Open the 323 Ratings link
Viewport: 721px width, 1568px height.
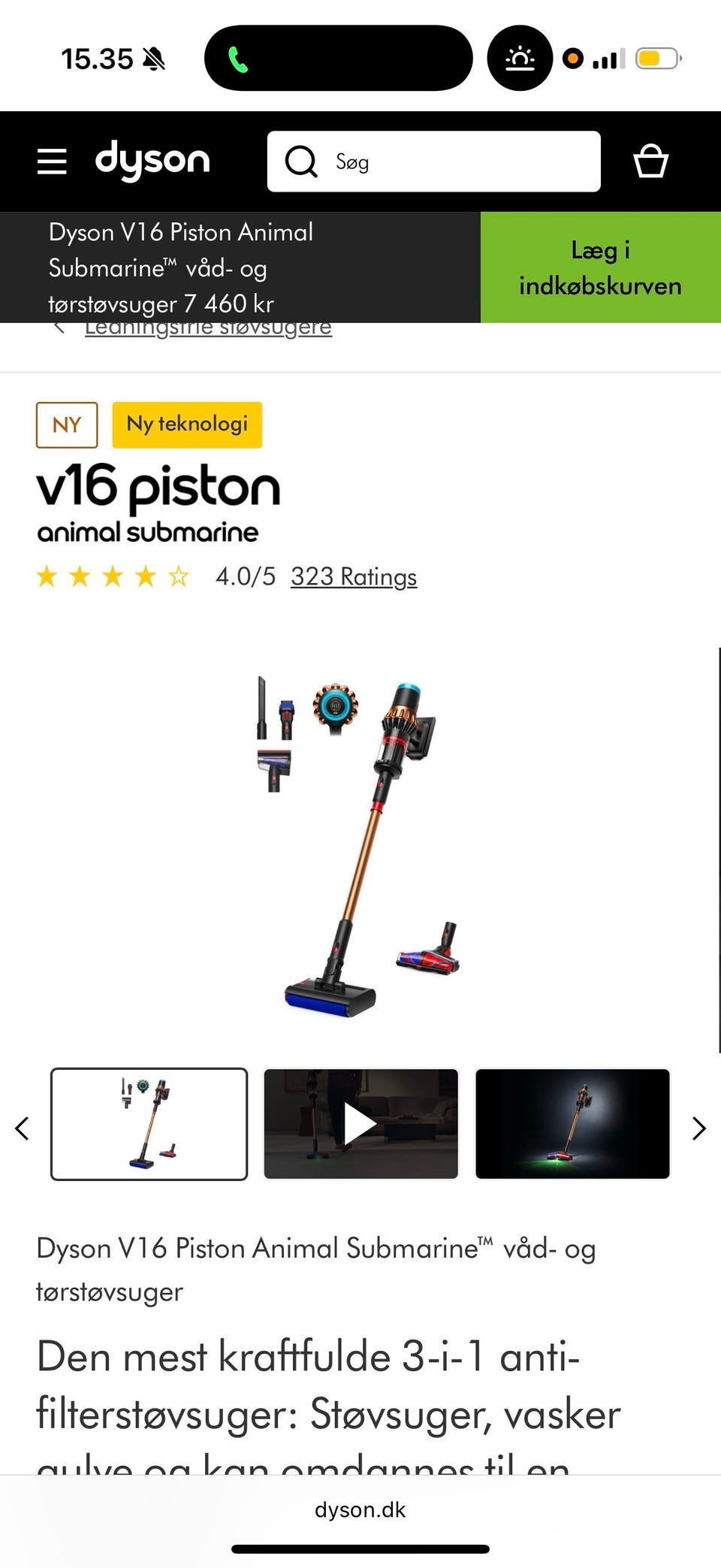(354, 576)
